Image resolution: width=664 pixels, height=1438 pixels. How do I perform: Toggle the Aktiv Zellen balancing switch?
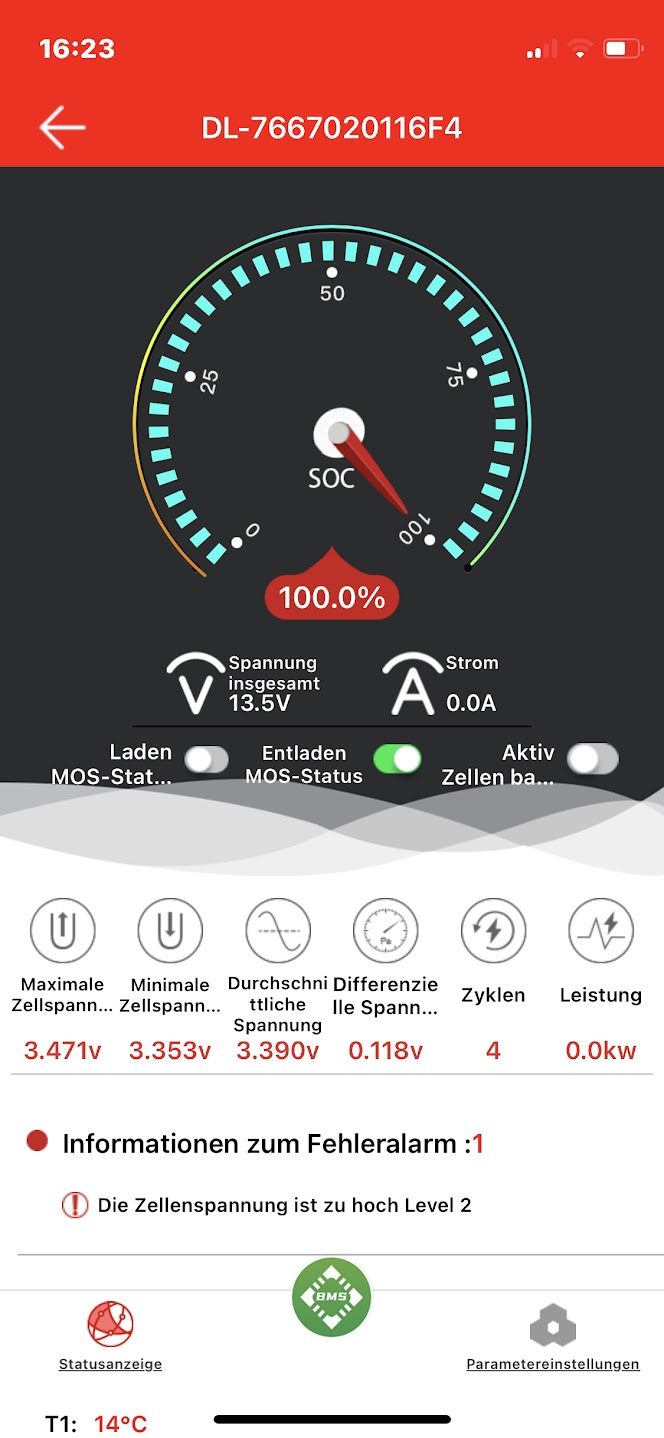pos(592,760)
